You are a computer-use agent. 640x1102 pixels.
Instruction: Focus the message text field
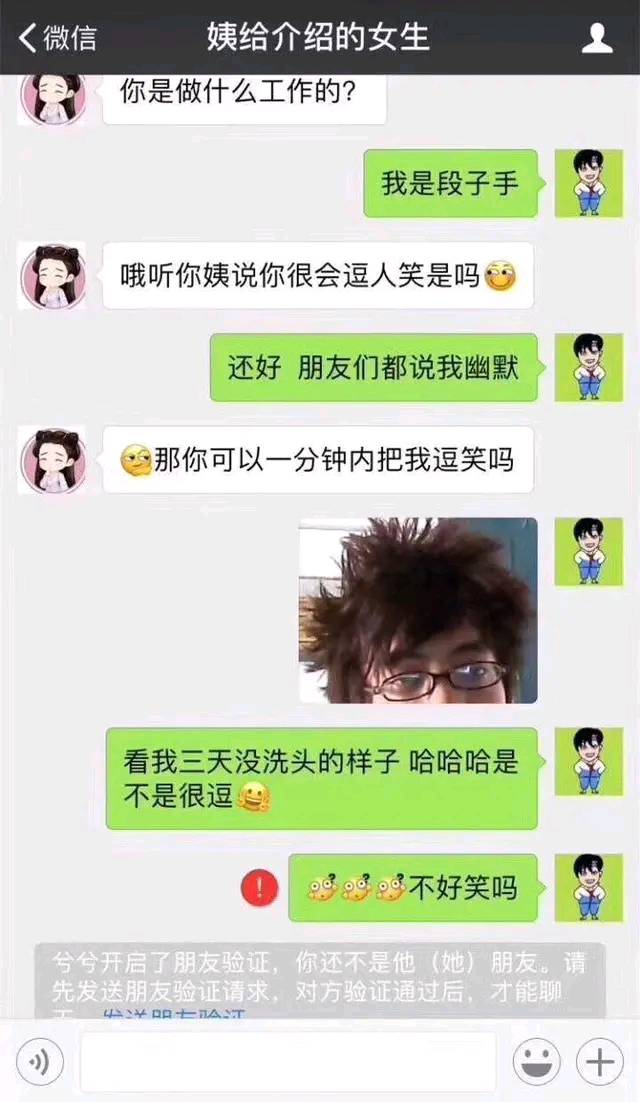click(288, 1061)
